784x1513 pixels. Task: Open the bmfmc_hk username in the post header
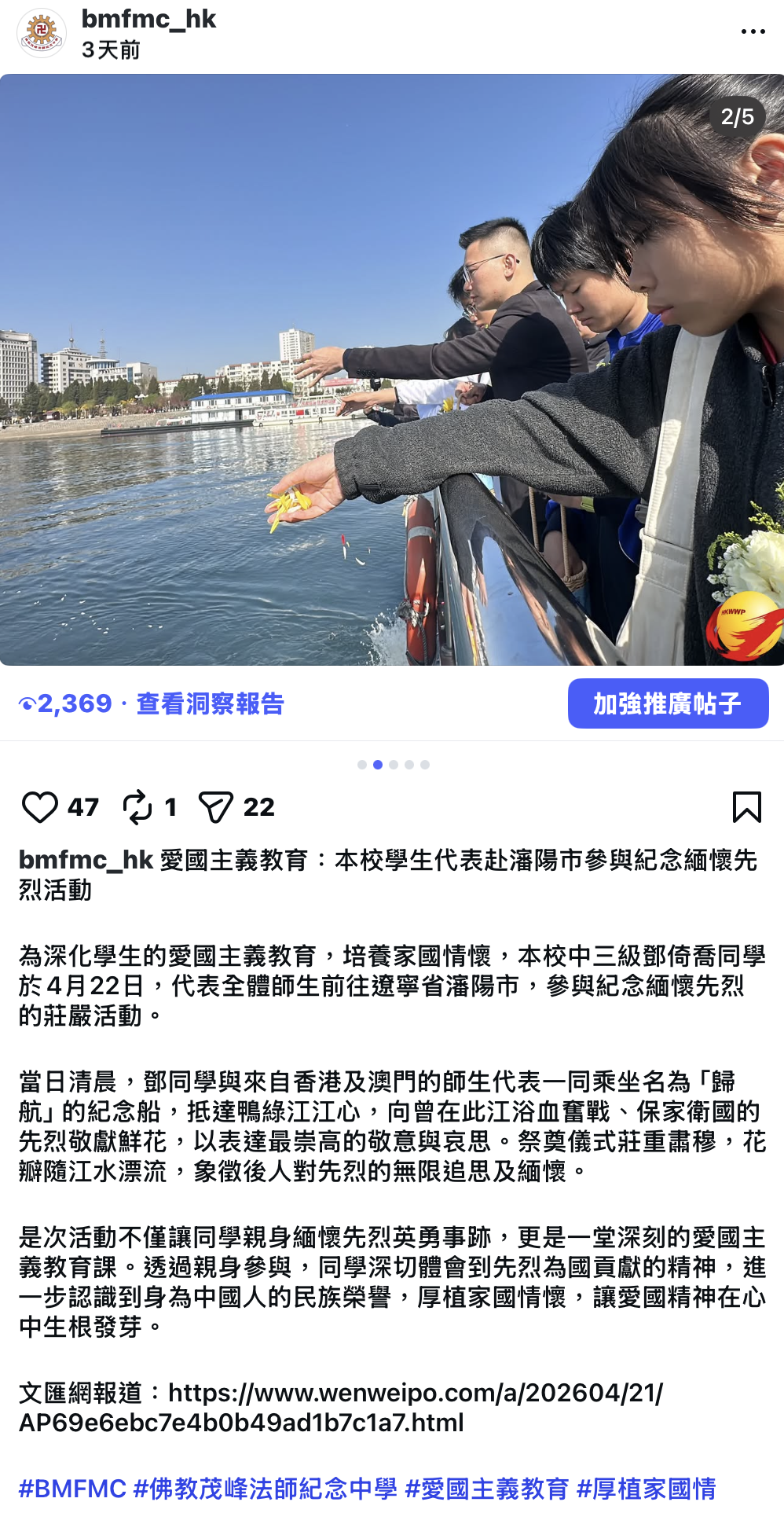(148, 19)
